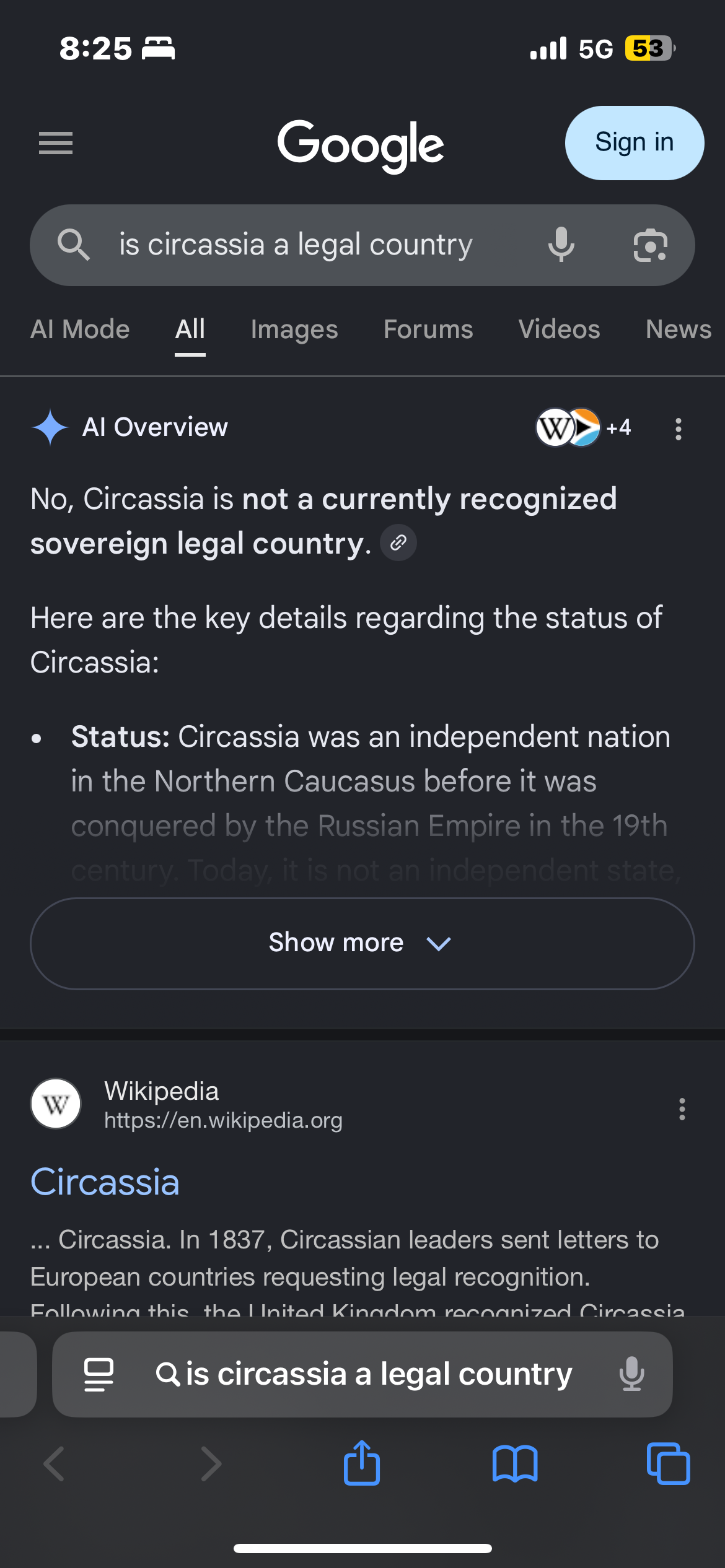
Task: Open the Google hamburger menu
Action: click(x=56, y=143)
